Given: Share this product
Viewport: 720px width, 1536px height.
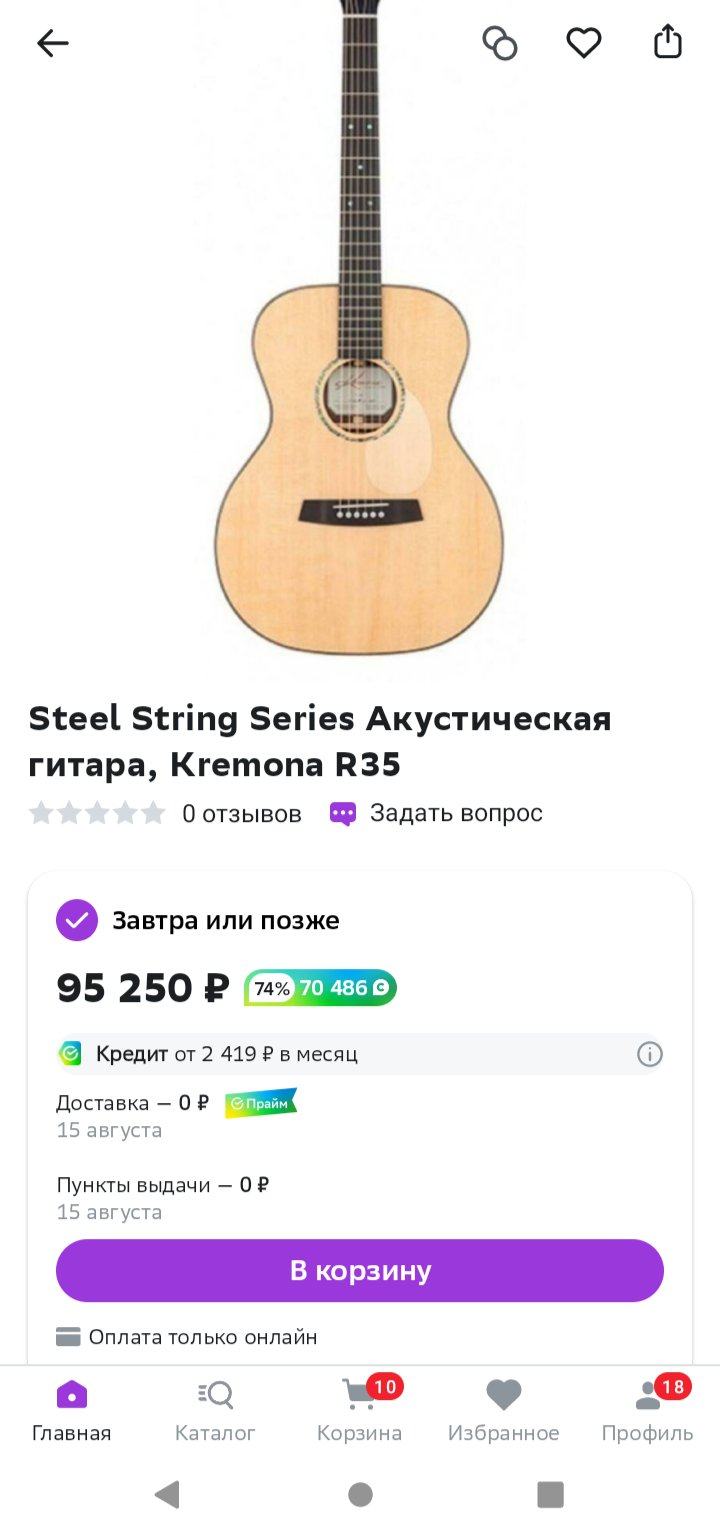Looking at the screenshot, I should tap(668, 43).
